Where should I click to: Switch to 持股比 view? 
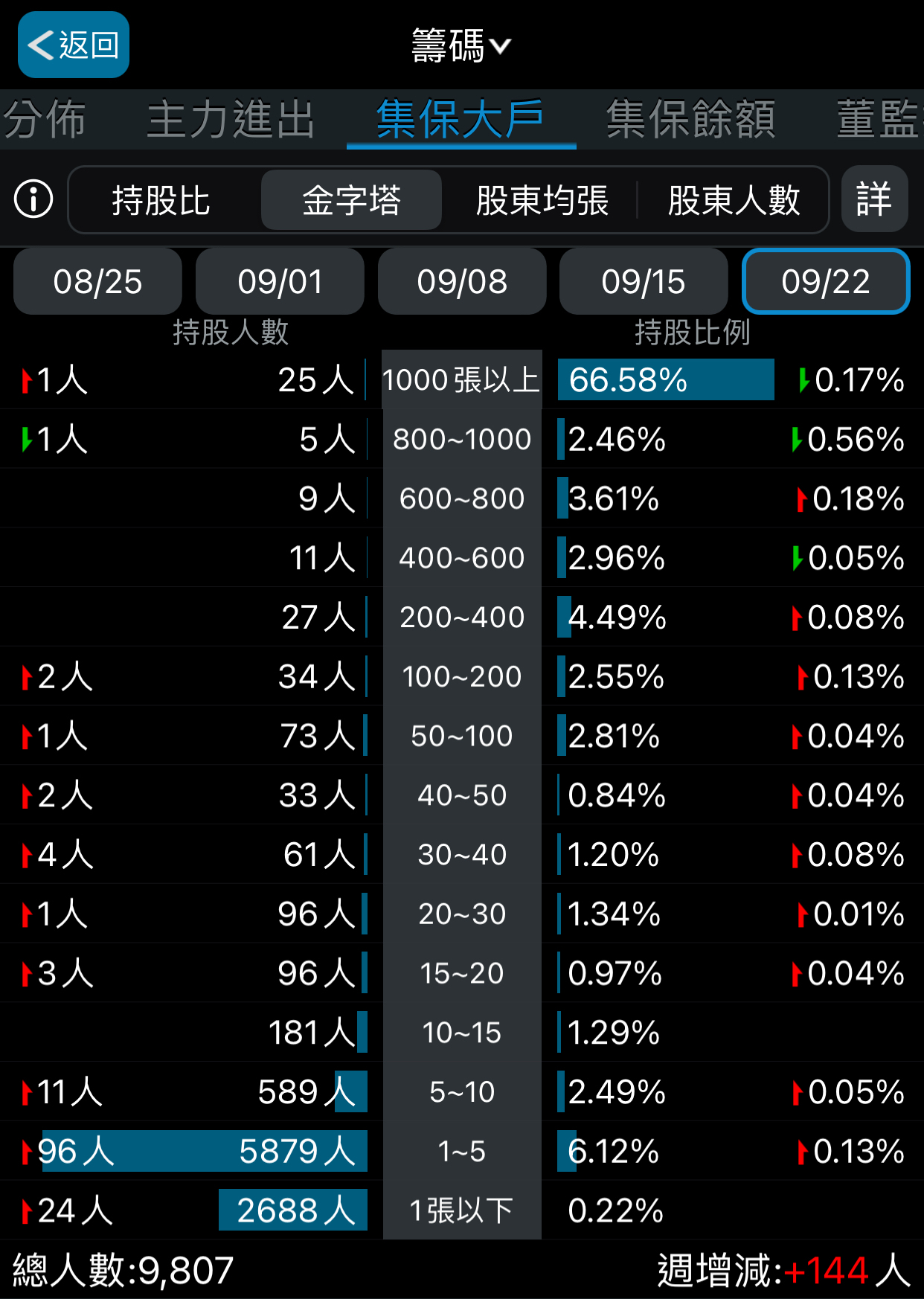pos(161,200)
